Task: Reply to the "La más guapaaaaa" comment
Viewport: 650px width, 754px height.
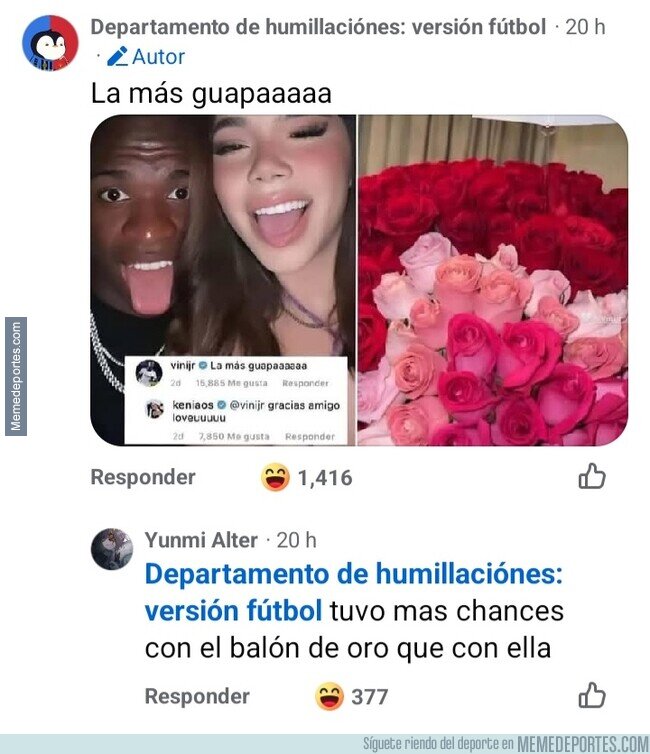Action: [x=143, y=478]
